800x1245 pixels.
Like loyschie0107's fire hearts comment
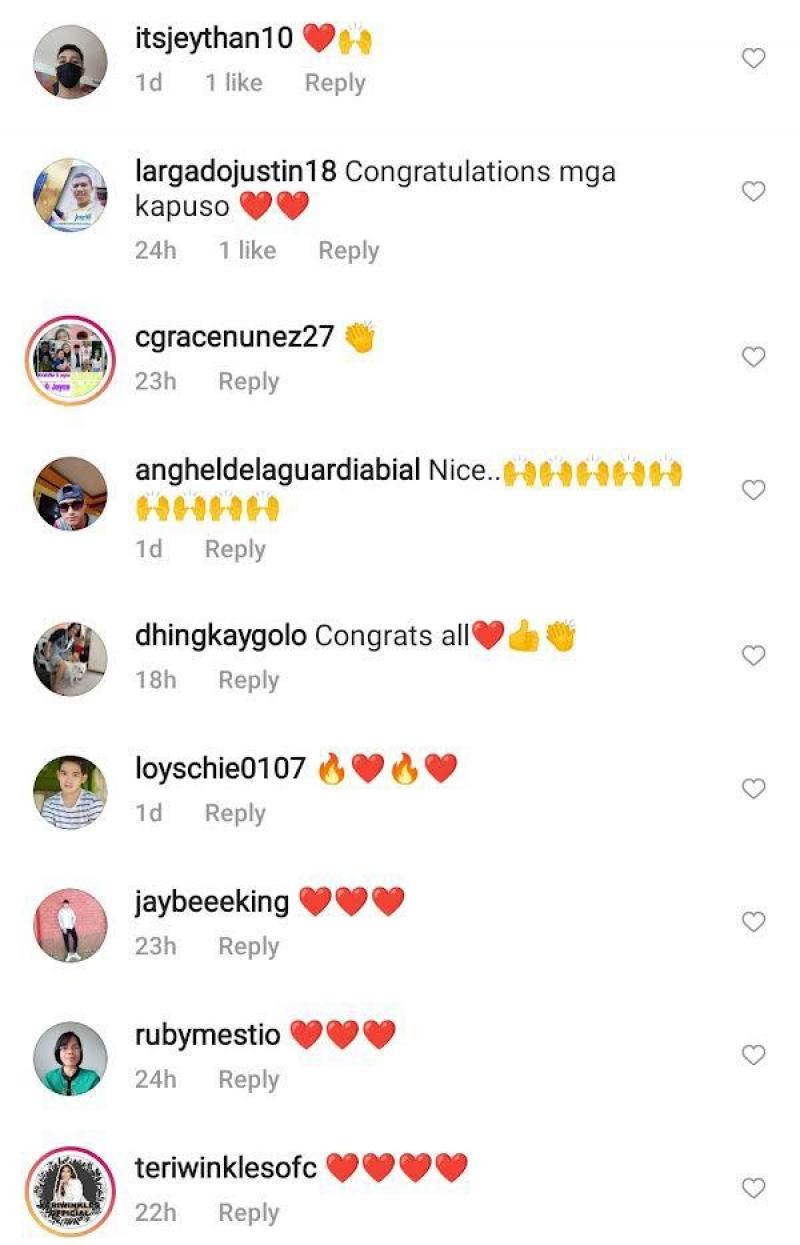click(753, 789)
